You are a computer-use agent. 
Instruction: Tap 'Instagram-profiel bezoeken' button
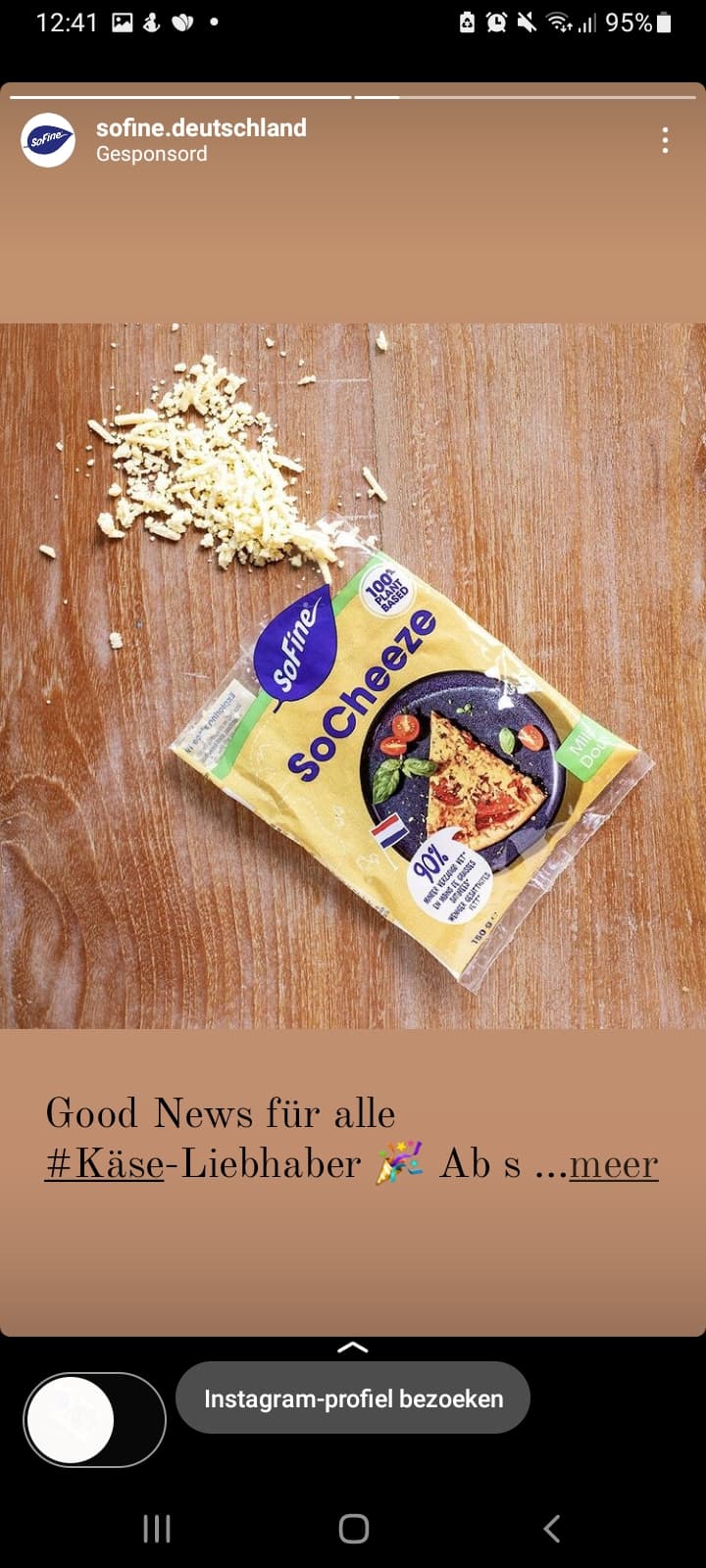(353, 1398)
